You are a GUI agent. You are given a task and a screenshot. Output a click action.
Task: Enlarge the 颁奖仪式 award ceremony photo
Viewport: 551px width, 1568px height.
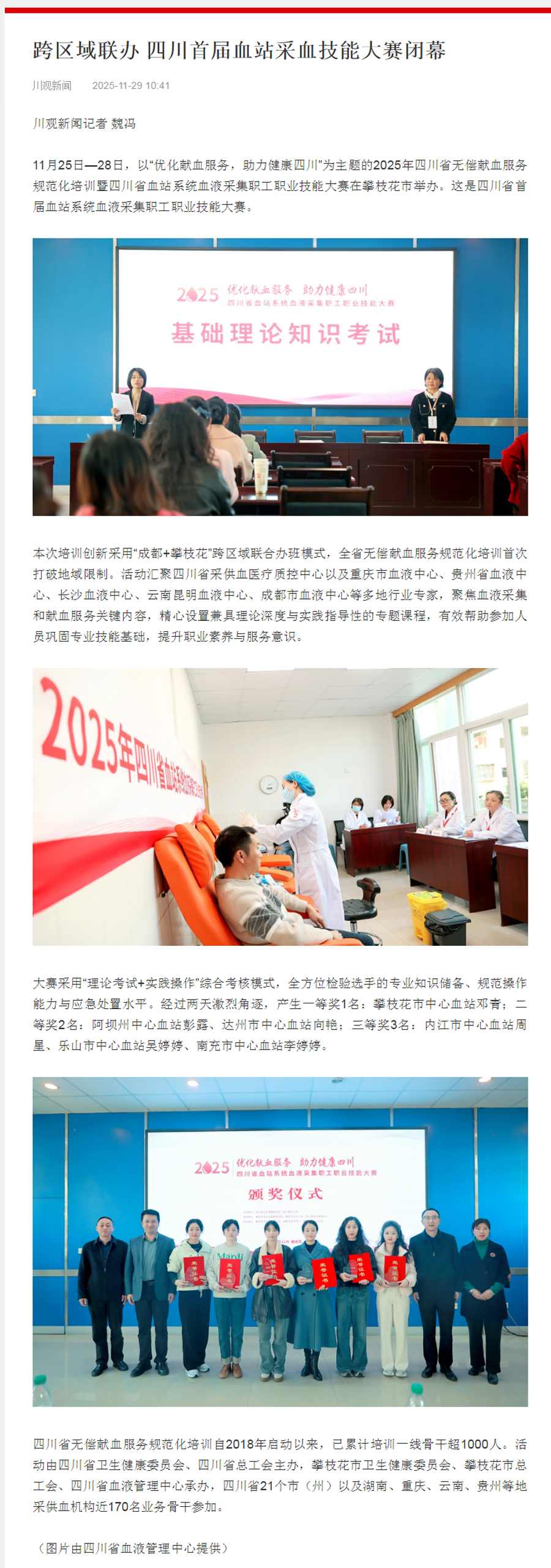280,1241
